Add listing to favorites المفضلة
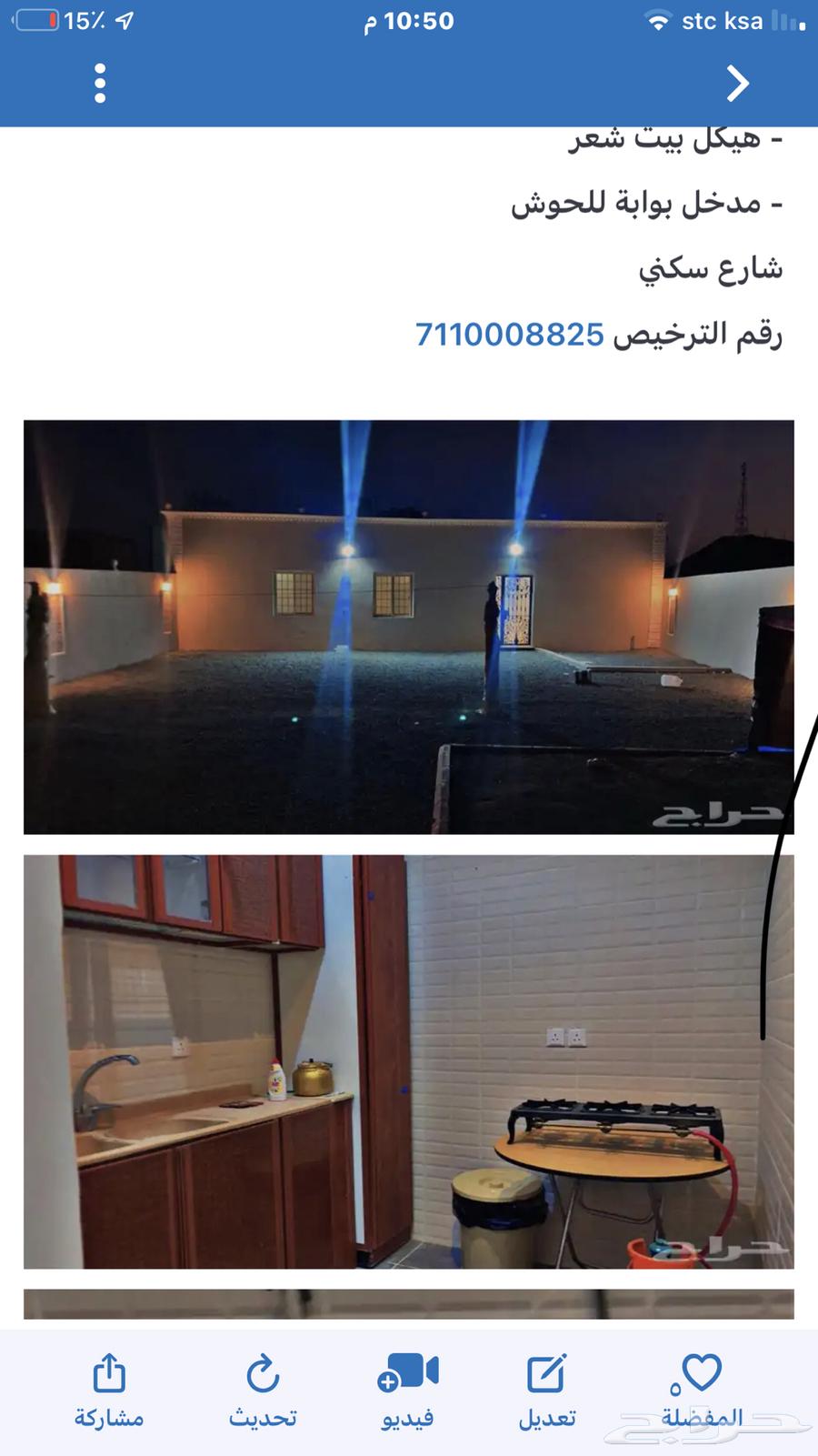 click(x=701, y=1391)
